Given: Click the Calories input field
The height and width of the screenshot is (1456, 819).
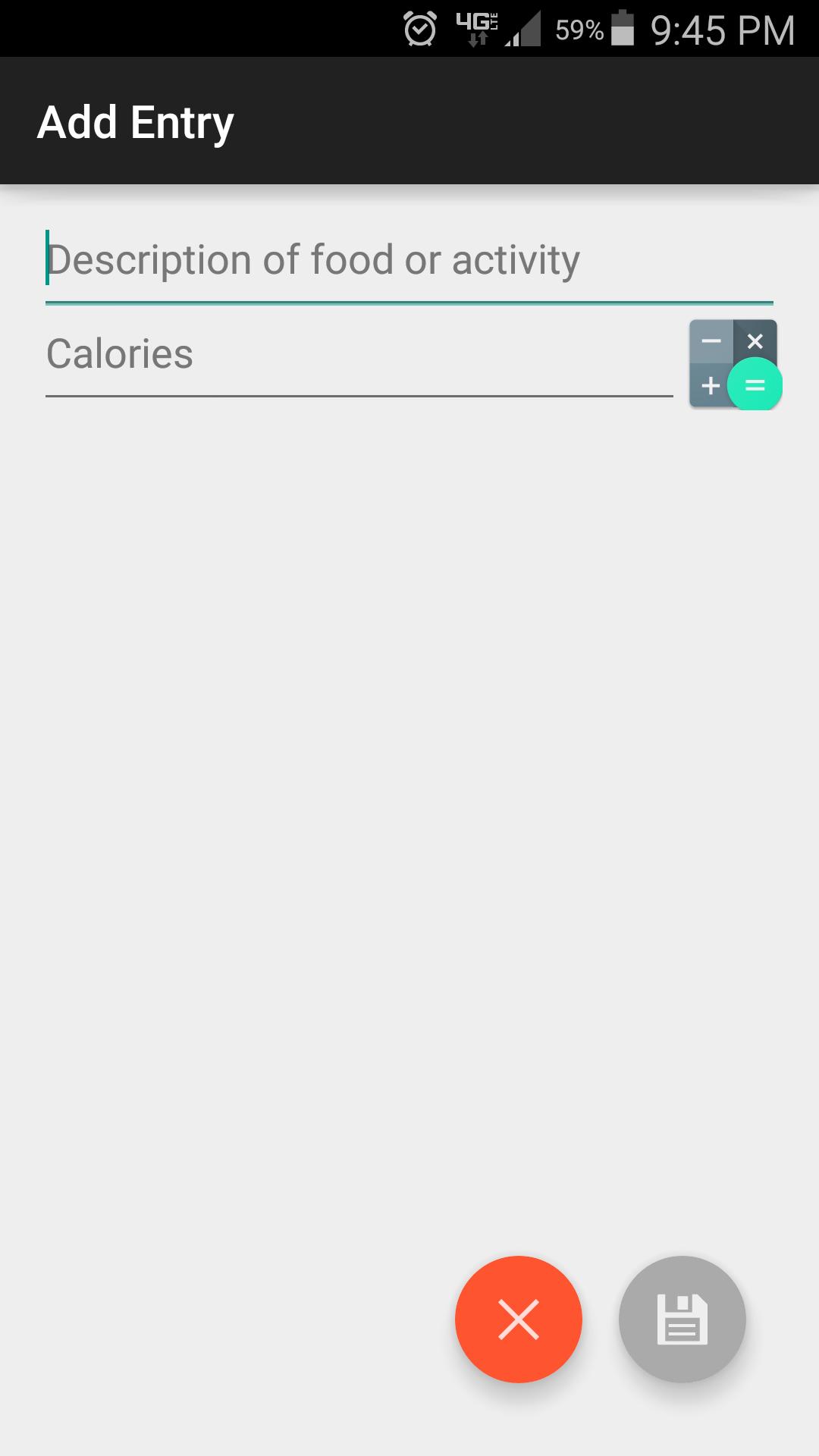Looking at the screenshot, I should [303, 352].
